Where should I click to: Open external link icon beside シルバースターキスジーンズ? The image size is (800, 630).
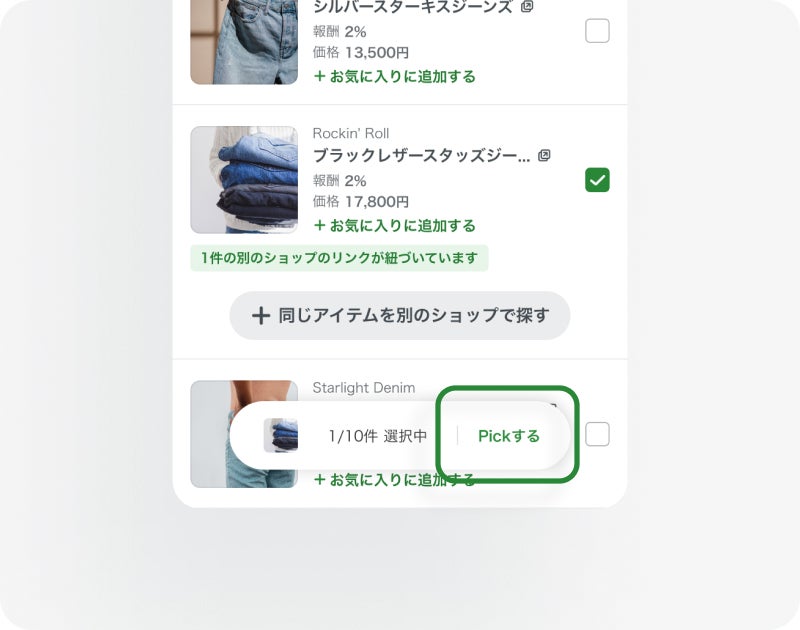coord(527,6)
